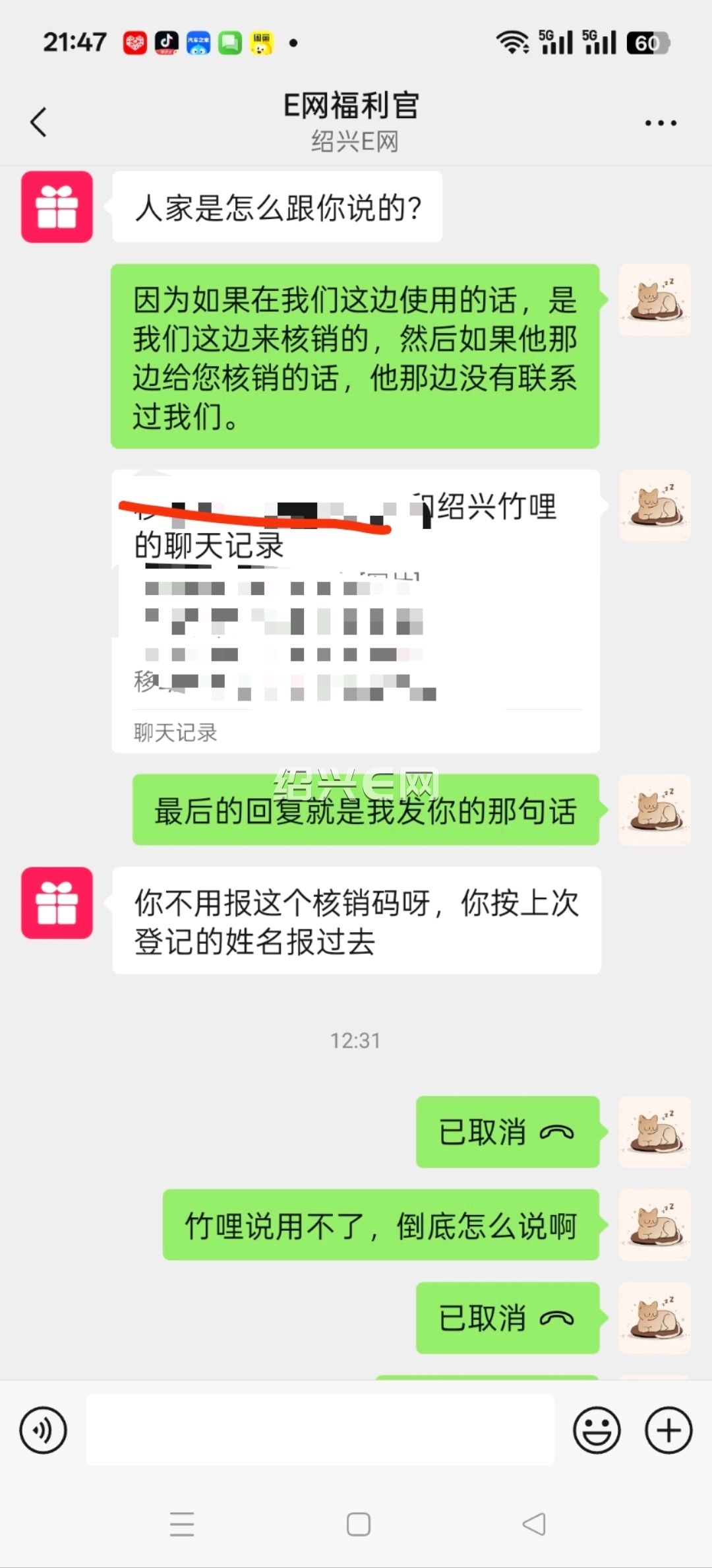Go back from the E网福利官 chat
Viewport: 712px width, 1568px height.
pyautogui.click(x=39, y=122)
